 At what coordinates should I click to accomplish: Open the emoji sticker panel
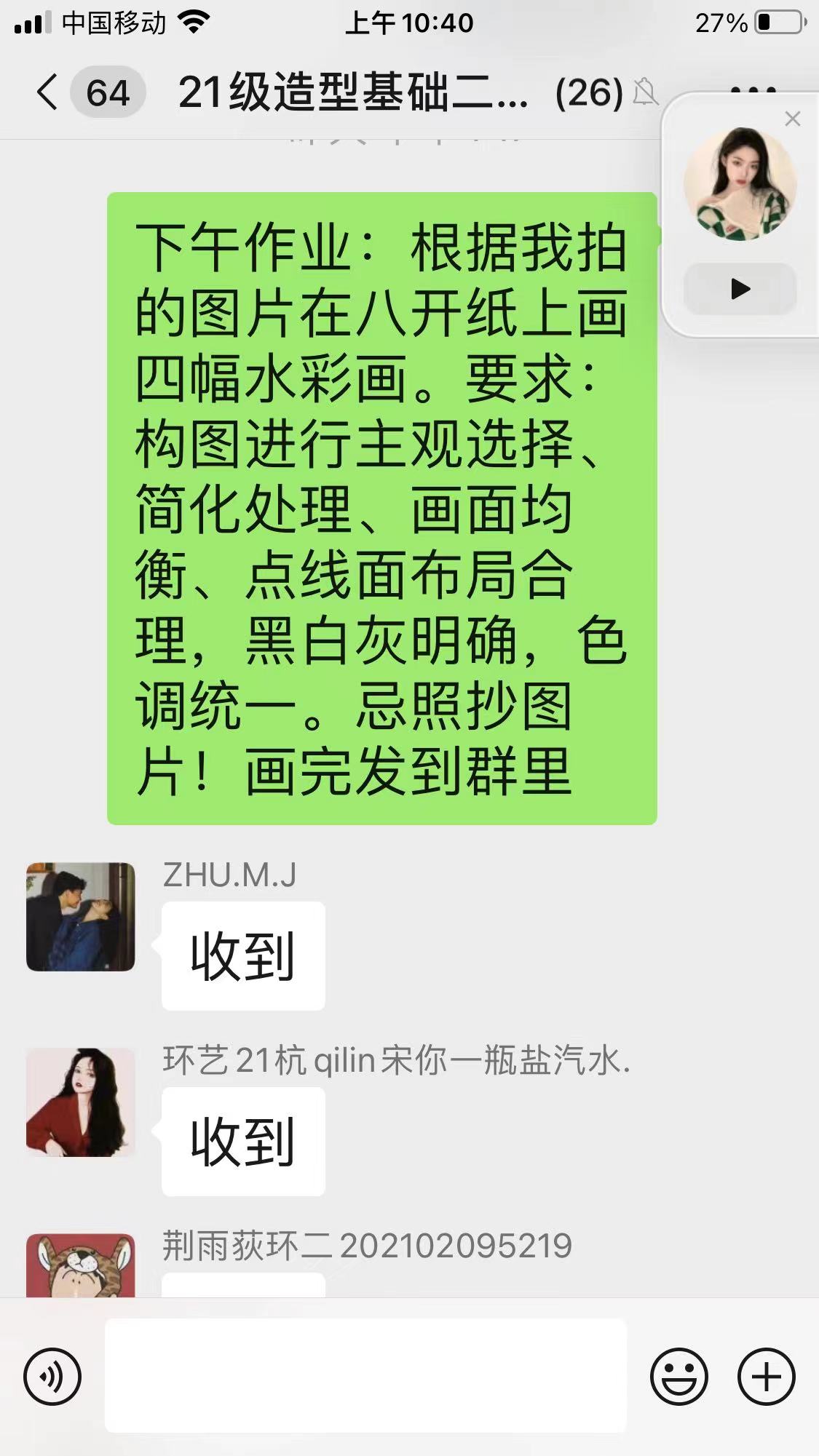pos(678,1376)
